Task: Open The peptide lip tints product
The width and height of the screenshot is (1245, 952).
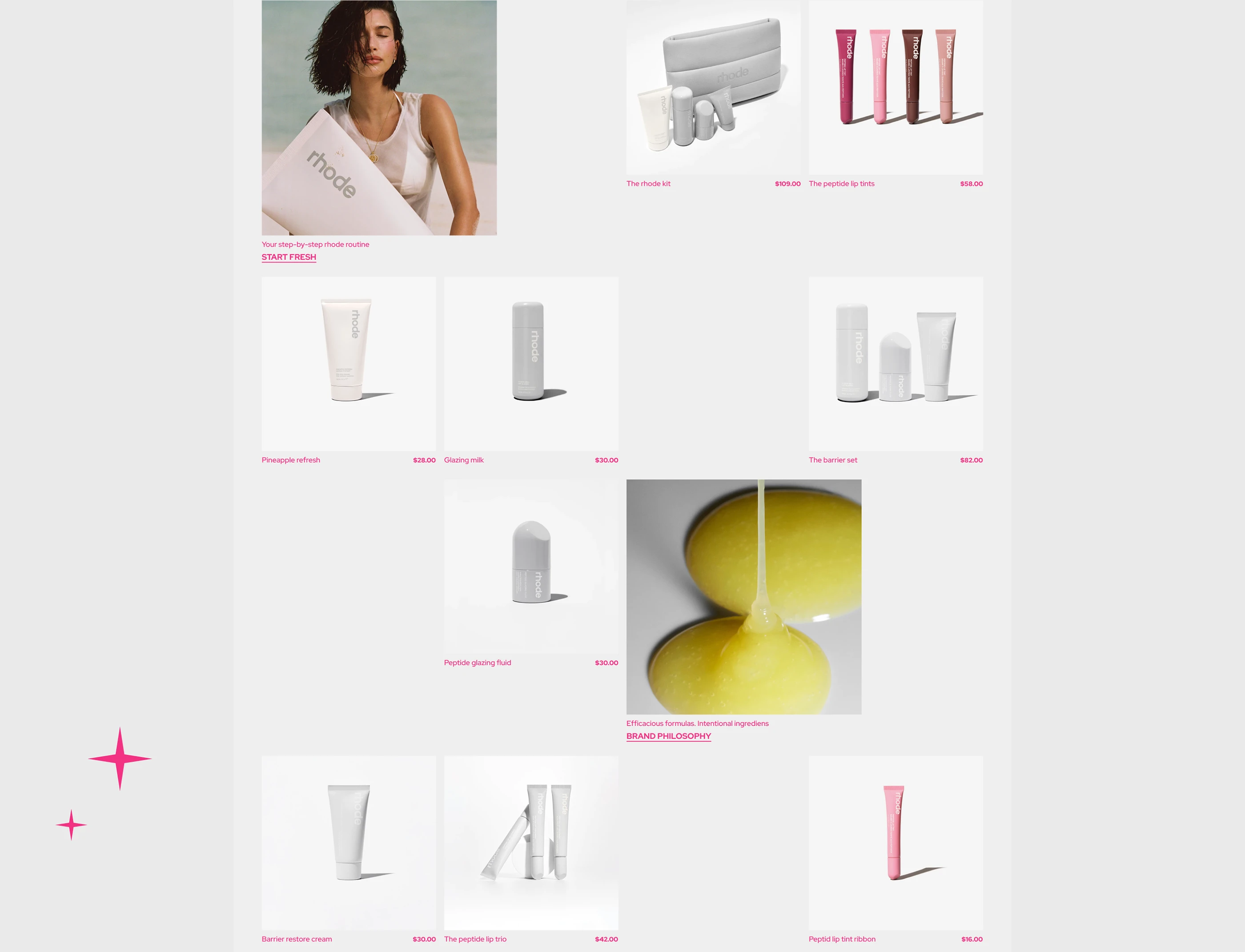Action: coord(896,88)
